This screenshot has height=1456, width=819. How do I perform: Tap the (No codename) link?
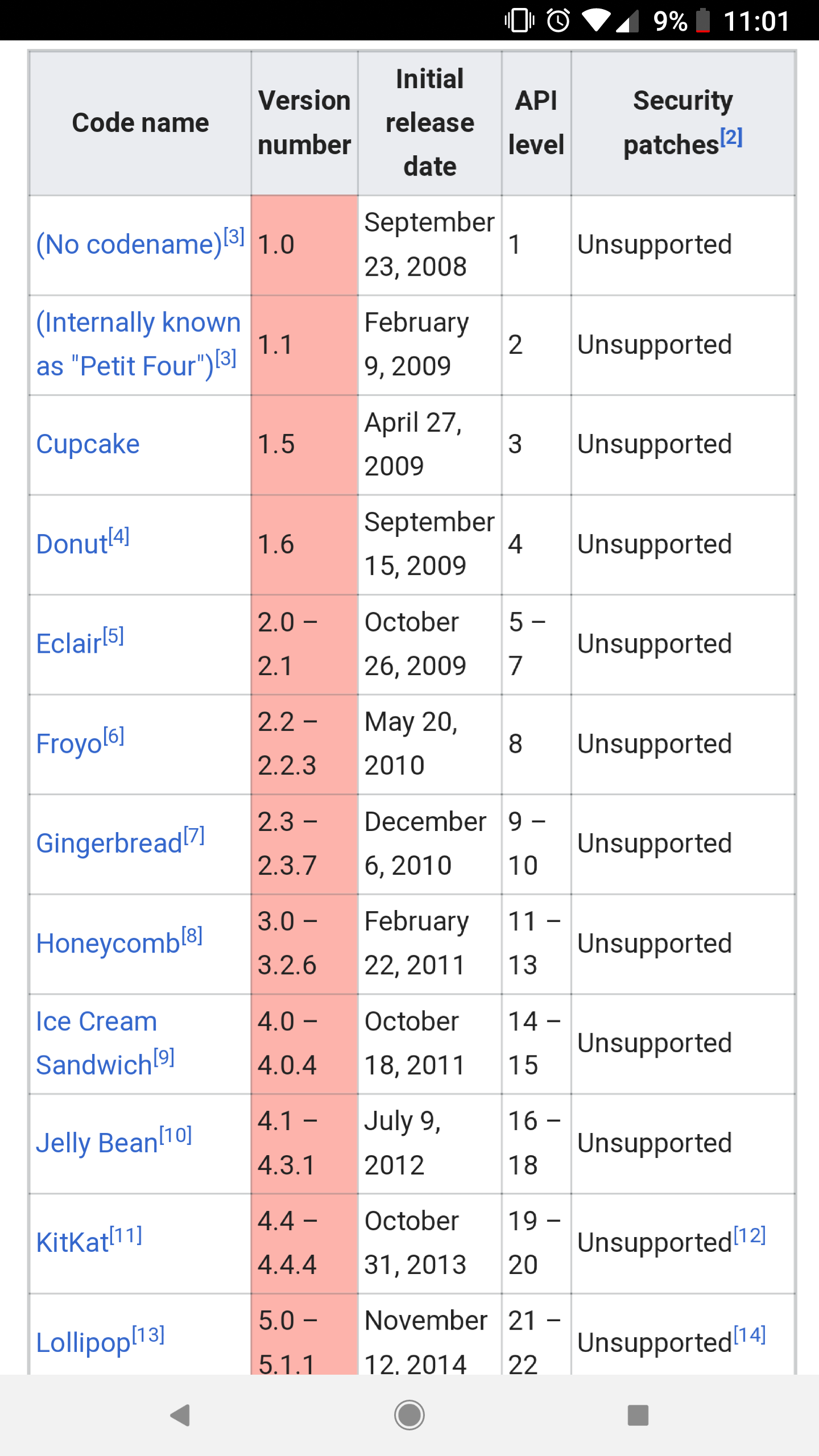[129, 245]
